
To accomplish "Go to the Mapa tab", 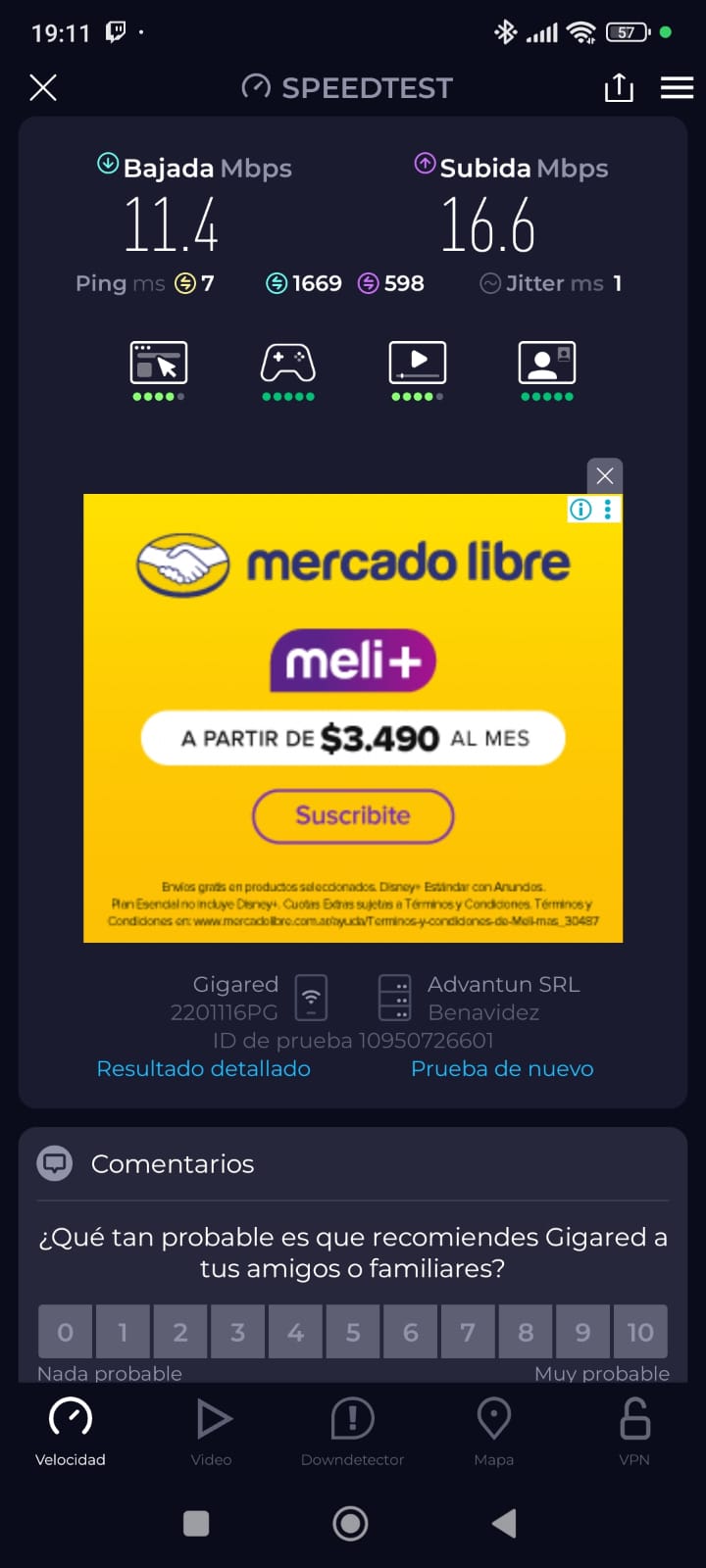I will tap(494, 1431).
